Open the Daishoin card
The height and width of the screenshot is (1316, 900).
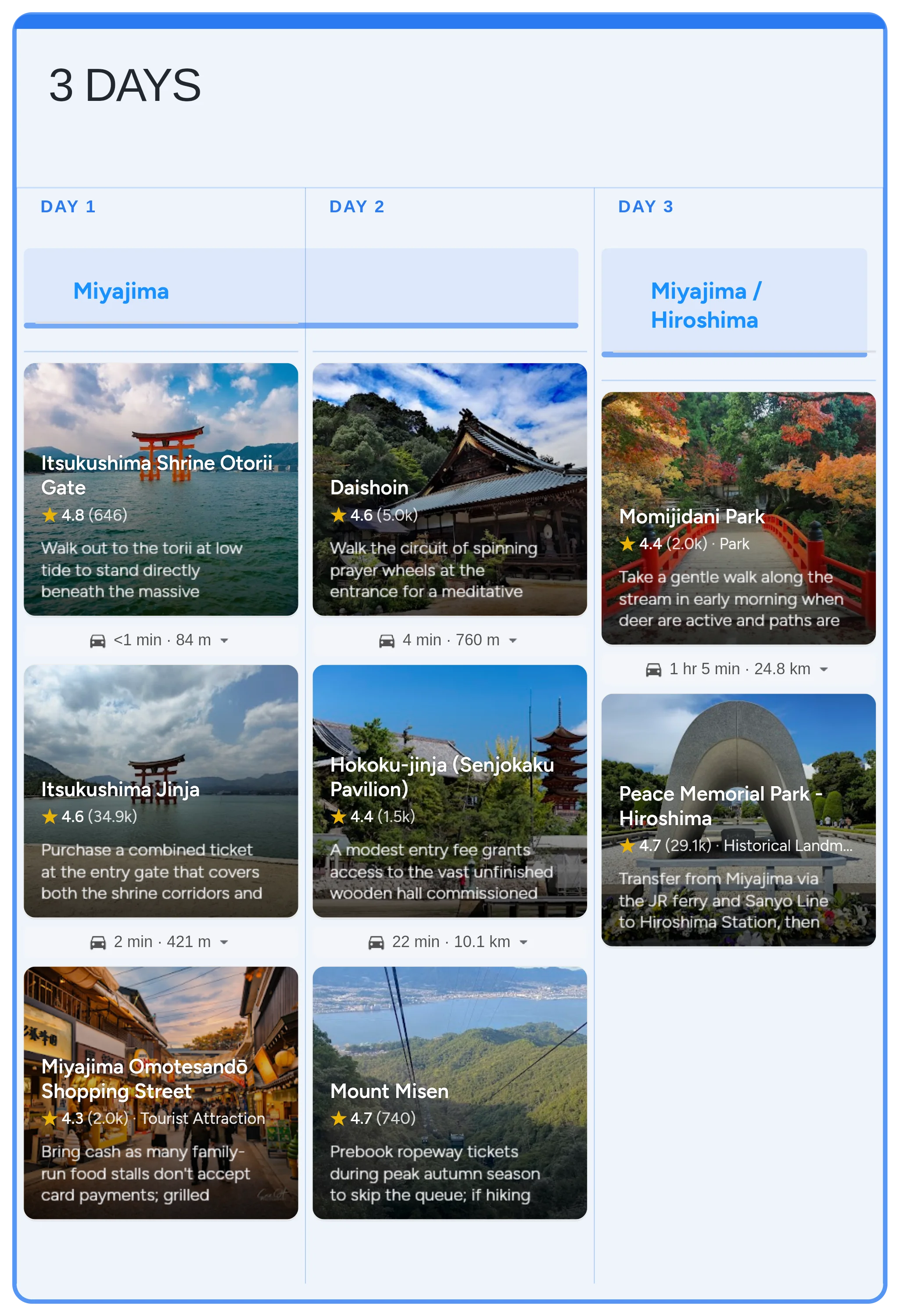(449, 489)
